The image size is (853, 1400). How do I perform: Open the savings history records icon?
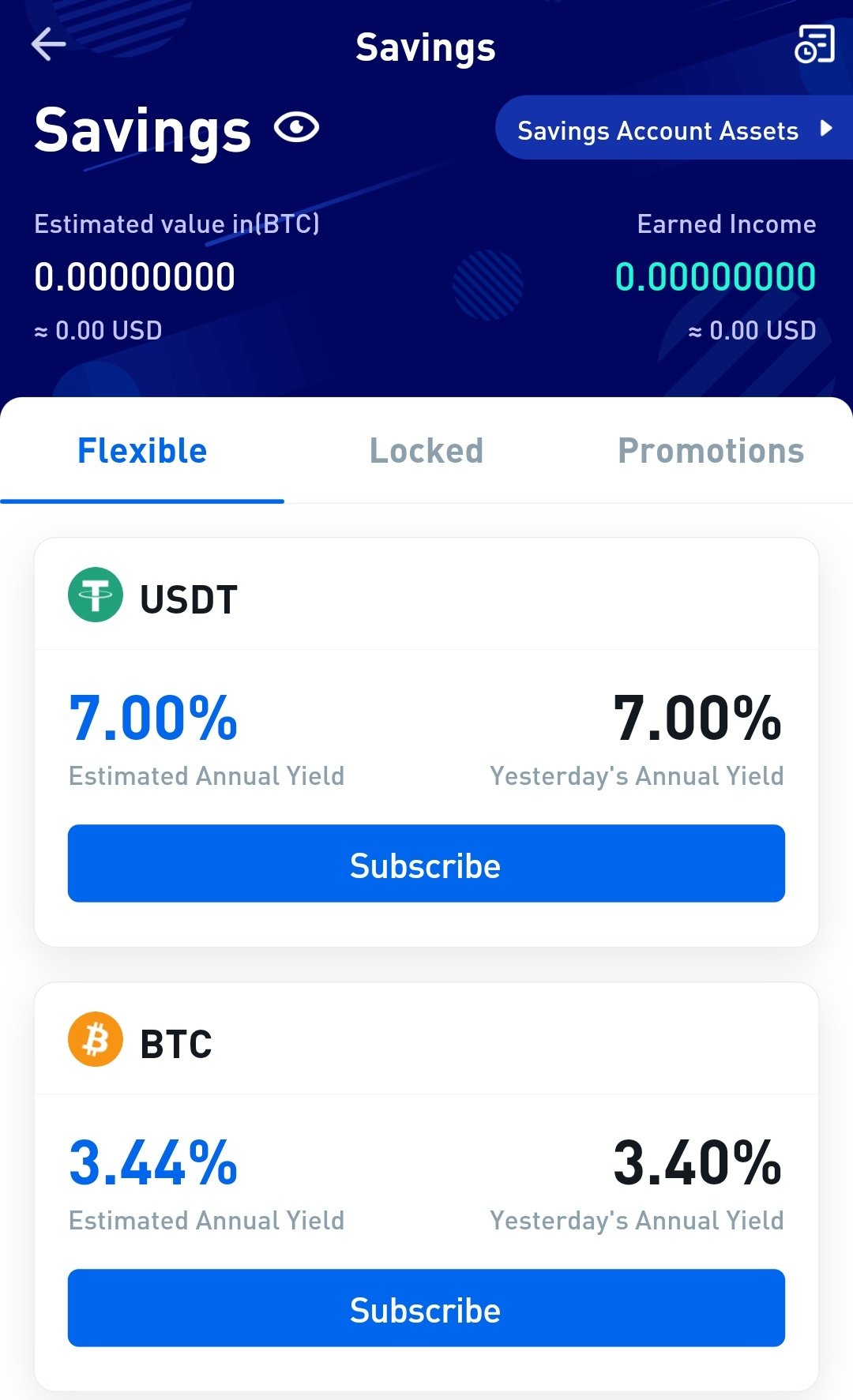[x=814, y=45]
